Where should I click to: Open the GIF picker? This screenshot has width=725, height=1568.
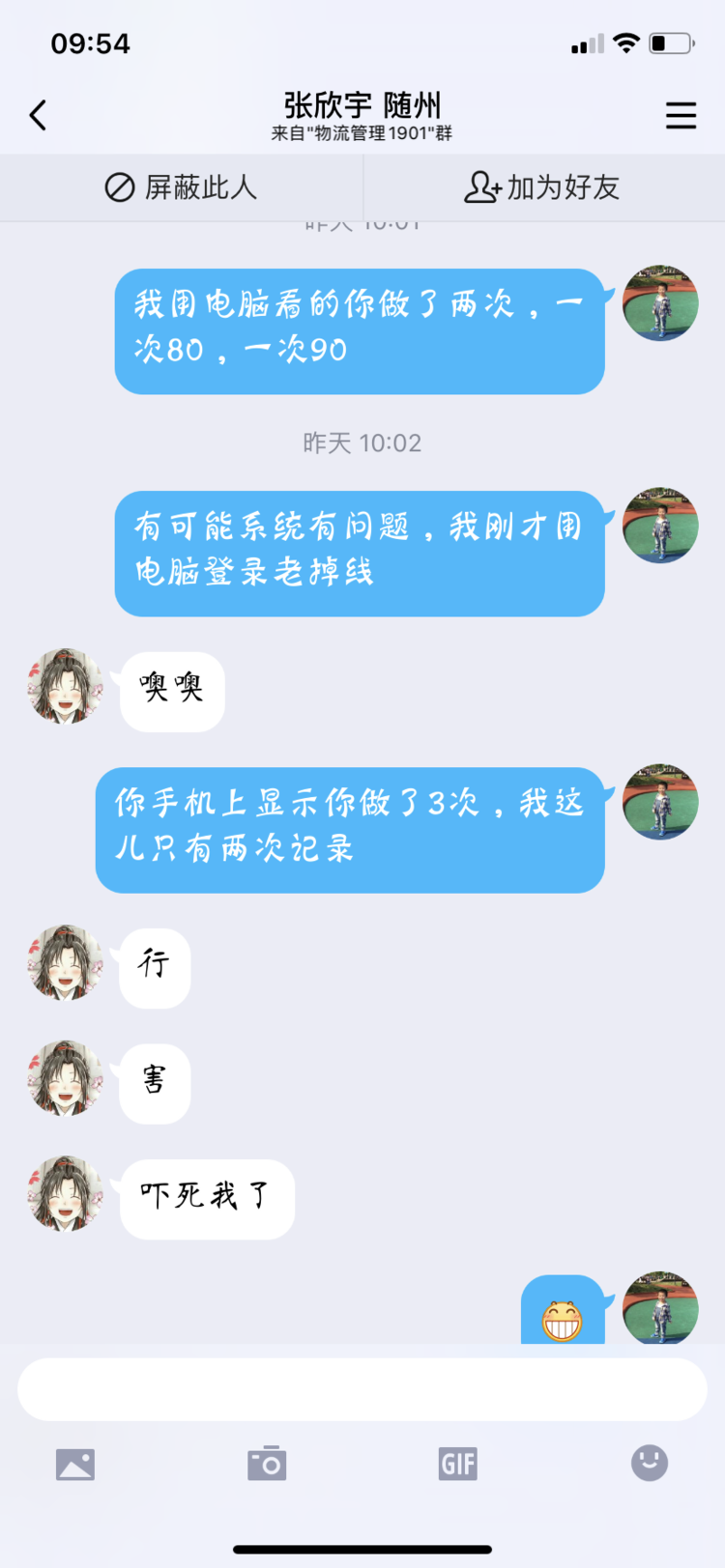pos(457,1464)
